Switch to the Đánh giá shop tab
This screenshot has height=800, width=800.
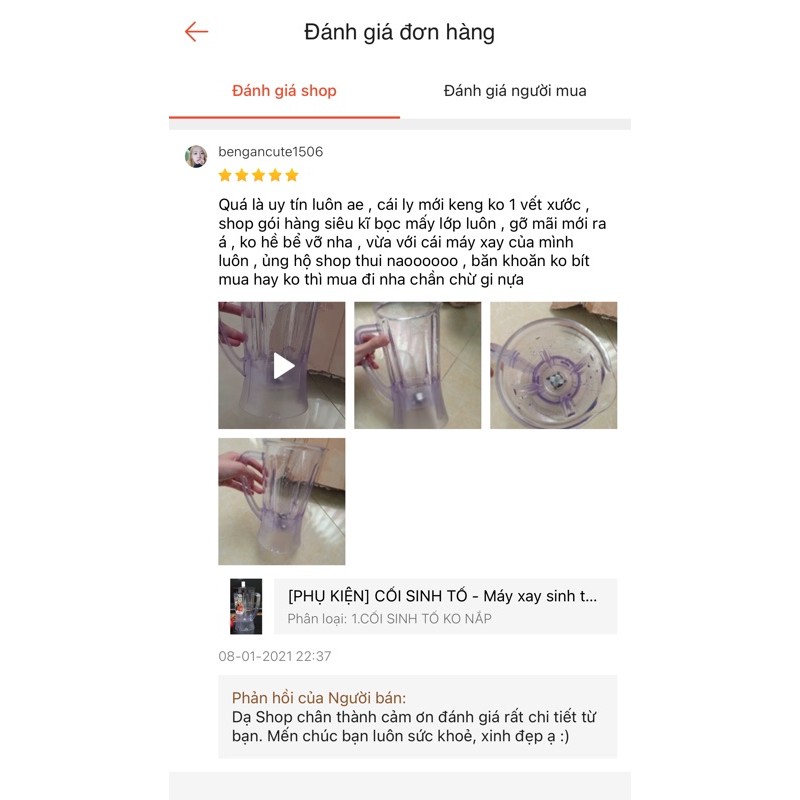coord(284,91)
